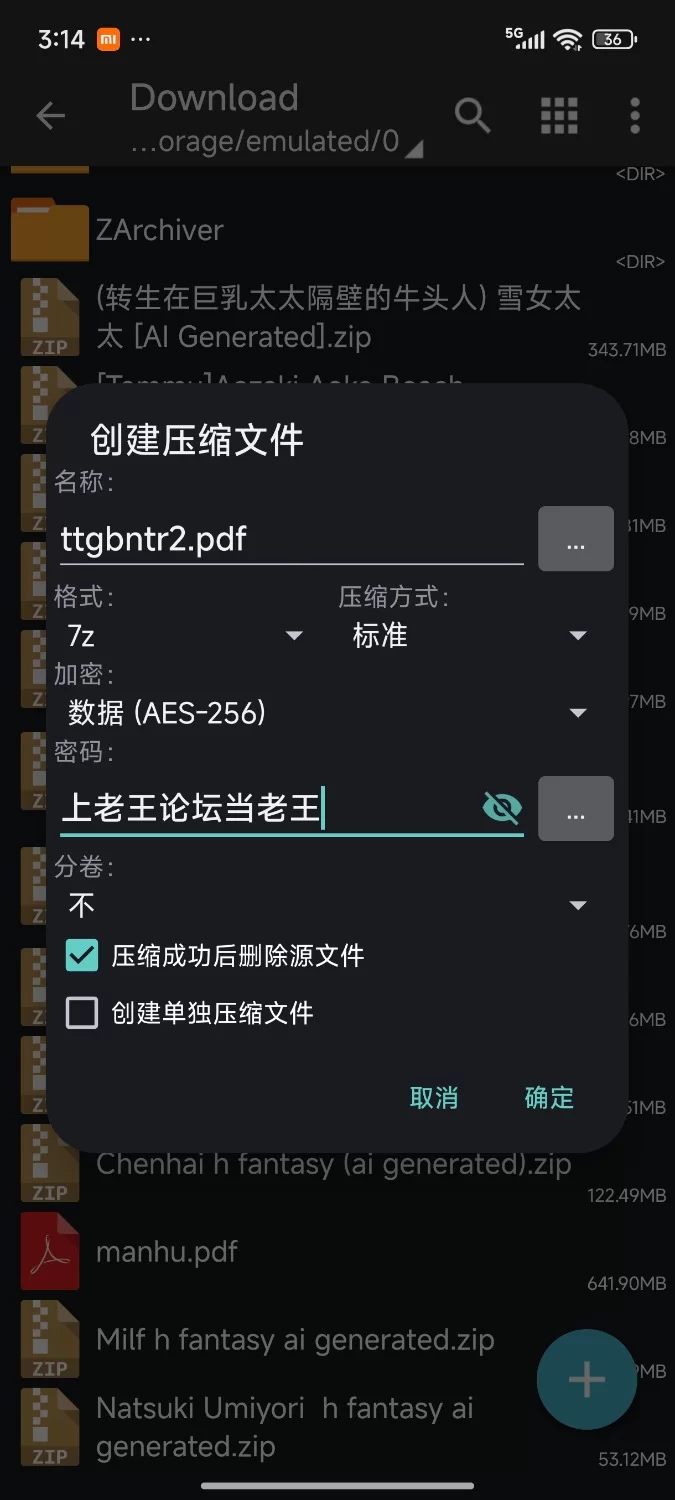Toggle password visibility with the eye icon
675x1500 pixels.
coord(502,808)
